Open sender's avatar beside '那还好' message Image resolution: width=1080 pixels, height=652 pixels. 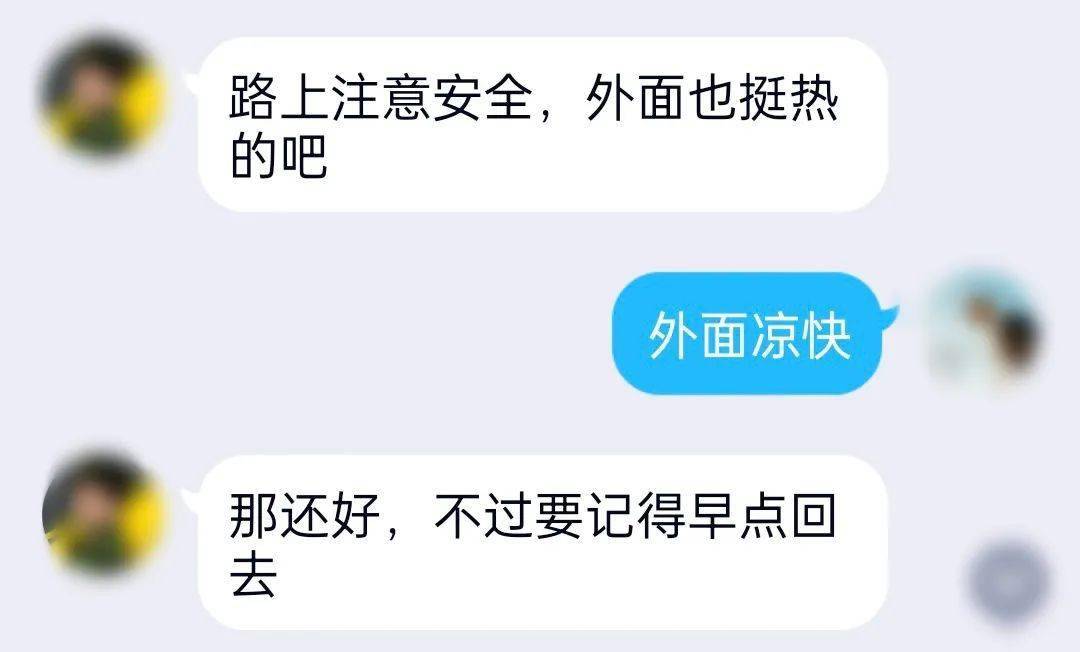click(x=103, y=513)
